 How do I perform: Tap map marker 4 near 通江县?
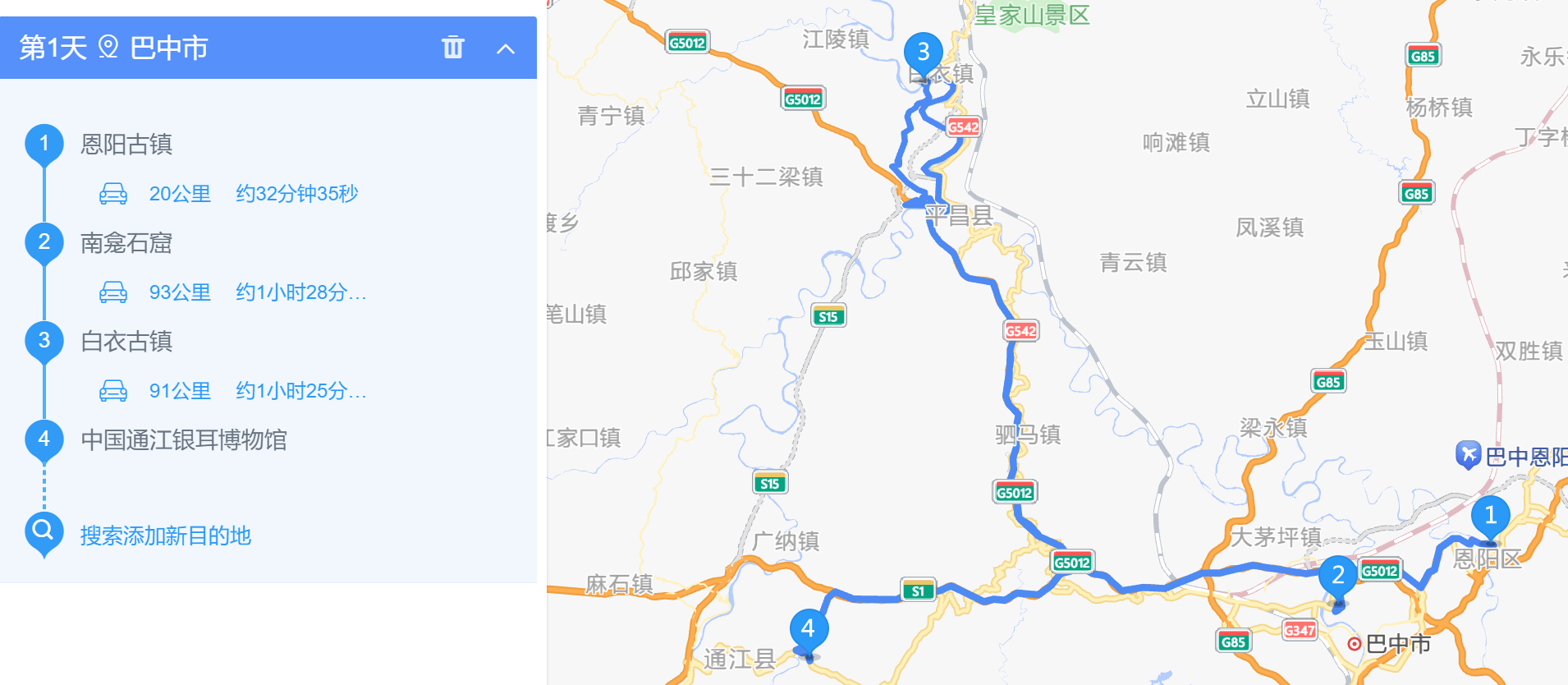(808, 629)
